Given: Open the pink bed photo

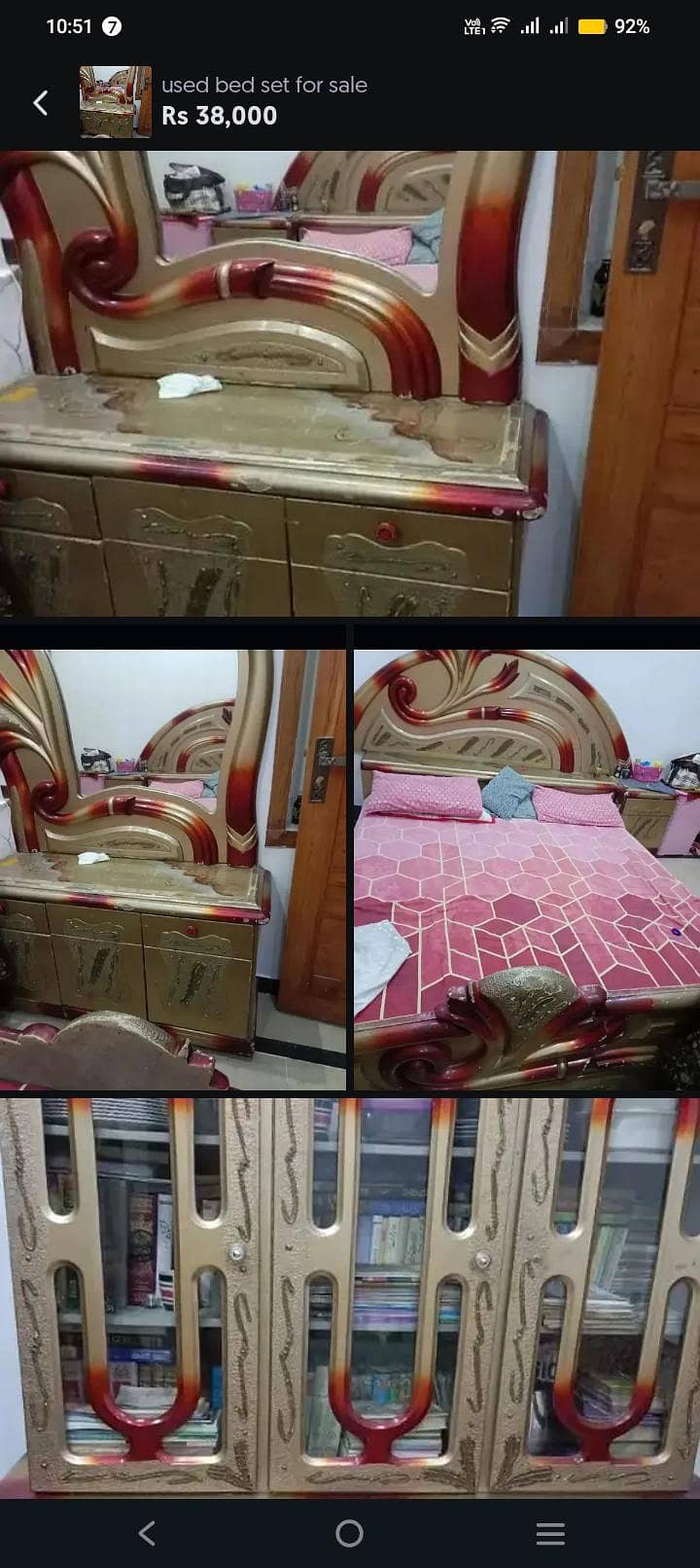Looking at the screenshot, I should [x=527, y=870].
